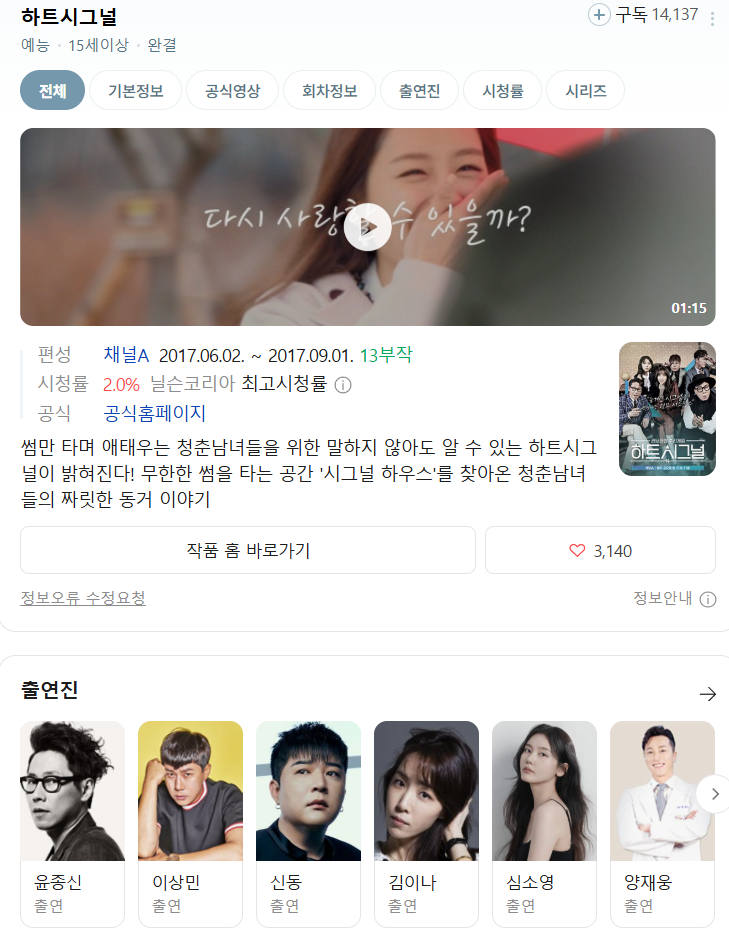This screenshot has width=729, height=932.
Task: Like the show with the heart button
Action: (600, 550)
